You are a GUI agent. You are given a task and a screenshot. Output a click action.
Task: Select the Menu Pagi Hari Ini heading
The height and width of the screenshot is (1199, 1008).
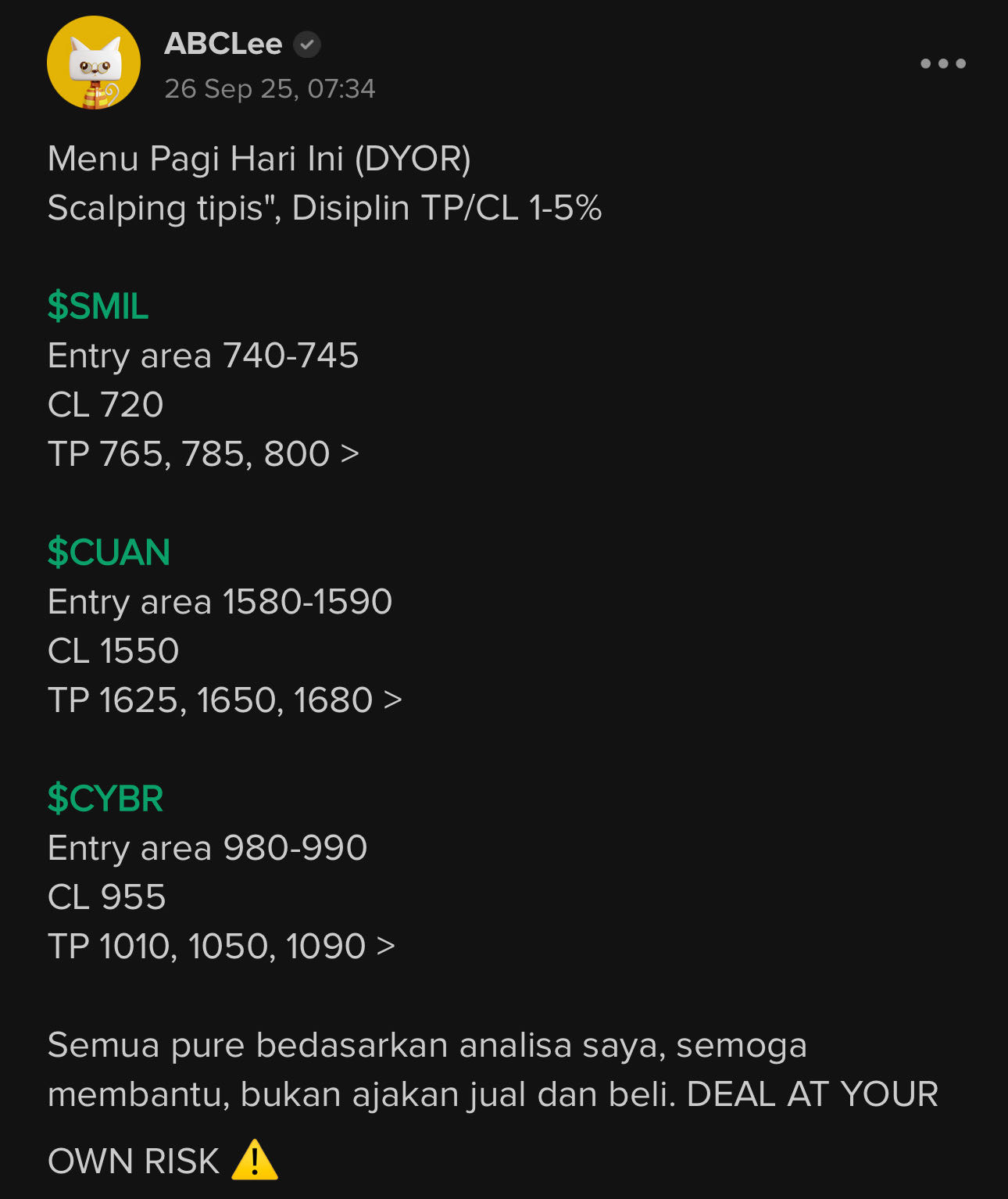point(257,159)
